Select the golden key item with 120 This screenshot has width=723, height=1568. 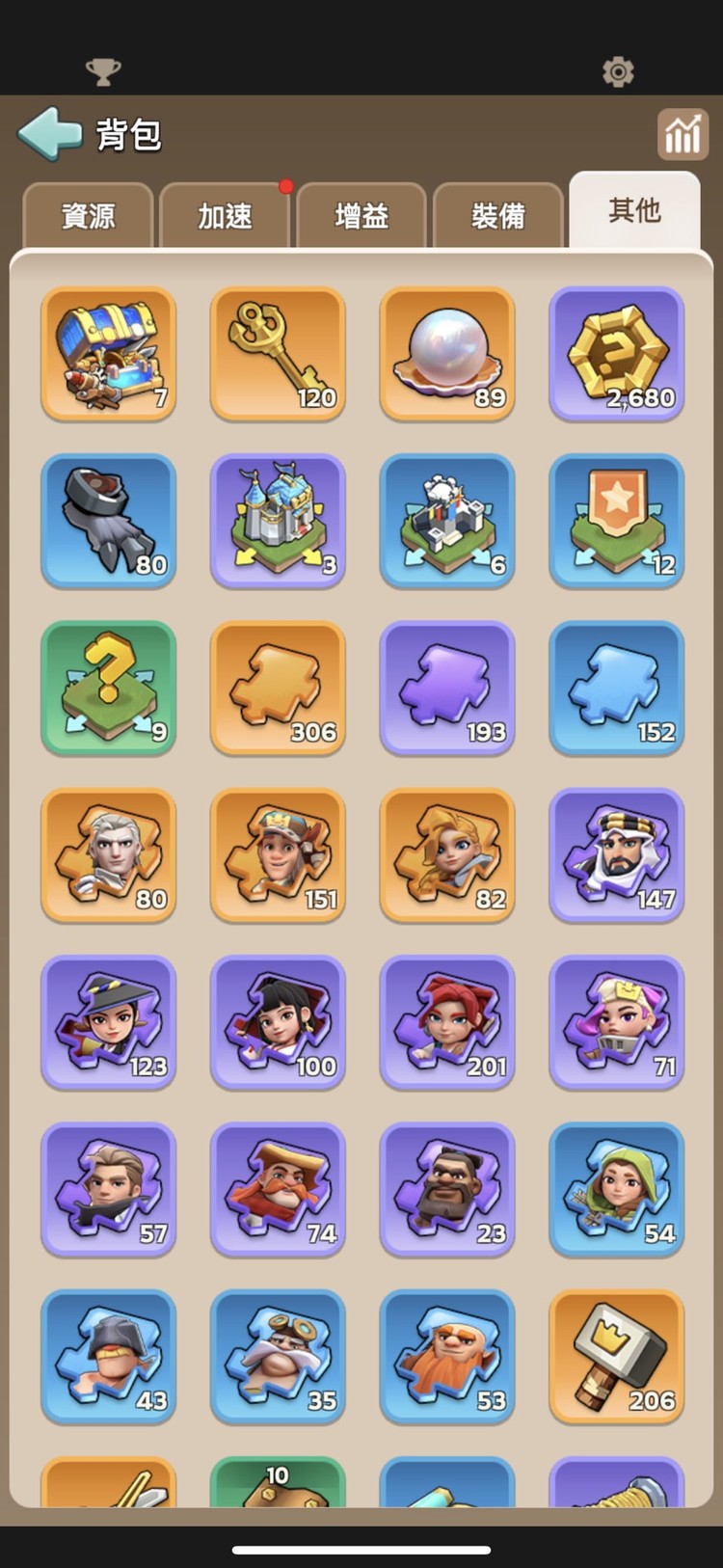pos(278,354)
